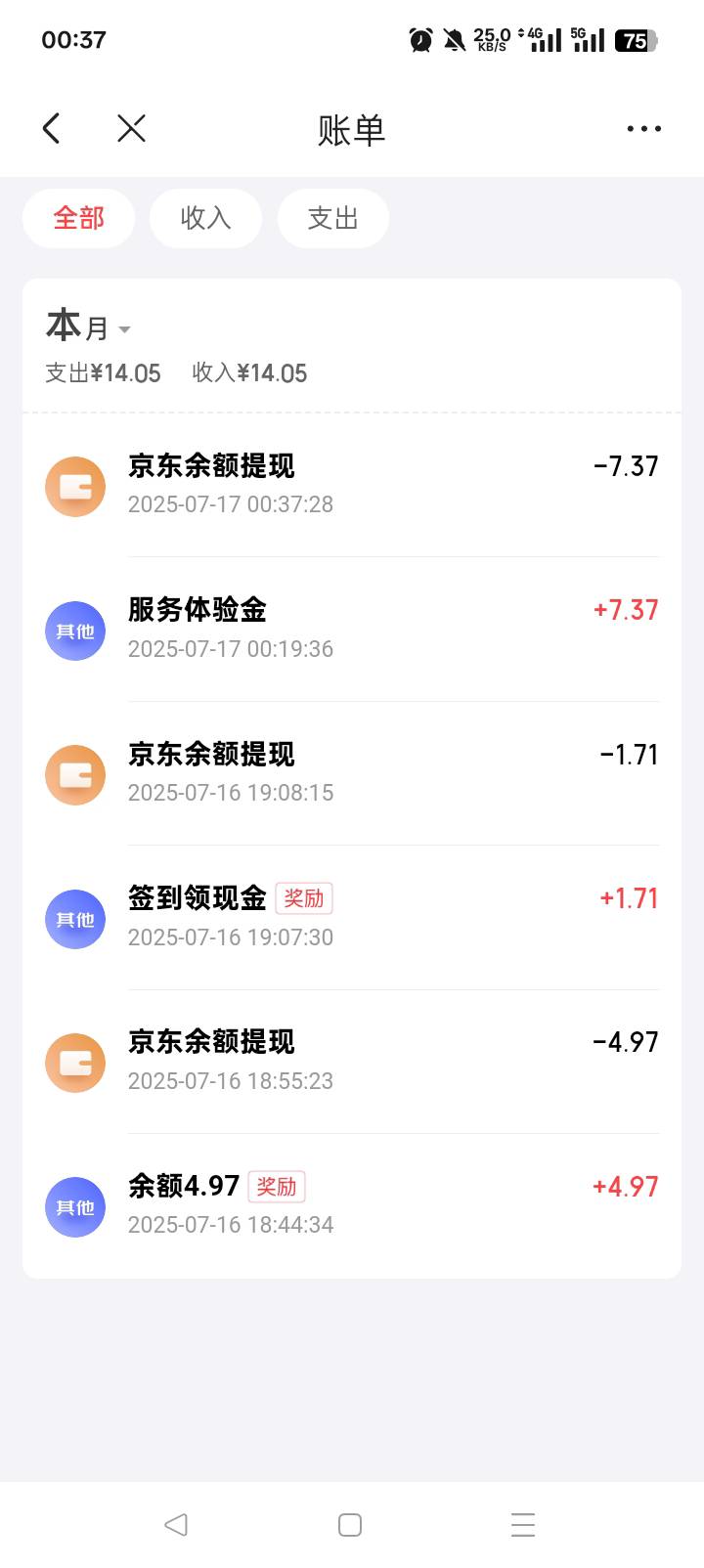
Task: Open the three-dot overflow menu
Action: click(643, 128)
